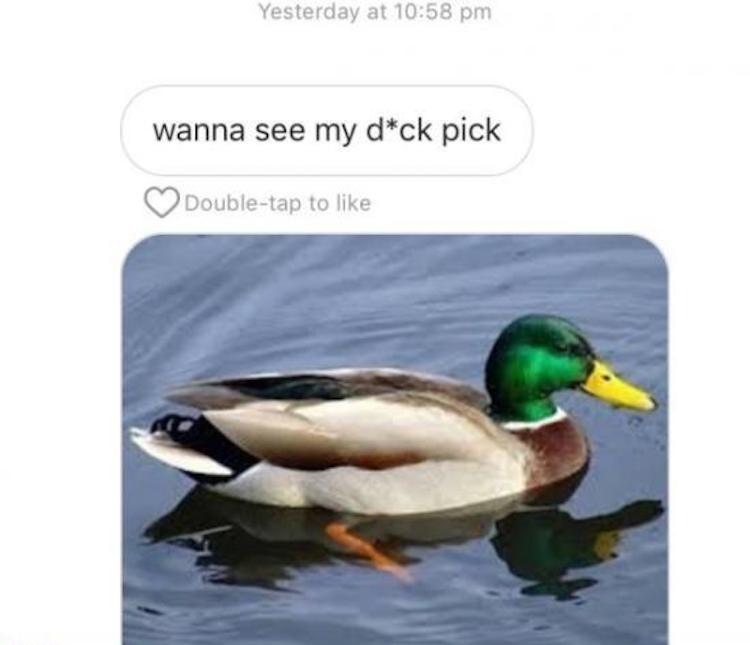Tap the heart icon to like the message
The height and width of the screenshot is (645, 750).
tap(161, 203)
